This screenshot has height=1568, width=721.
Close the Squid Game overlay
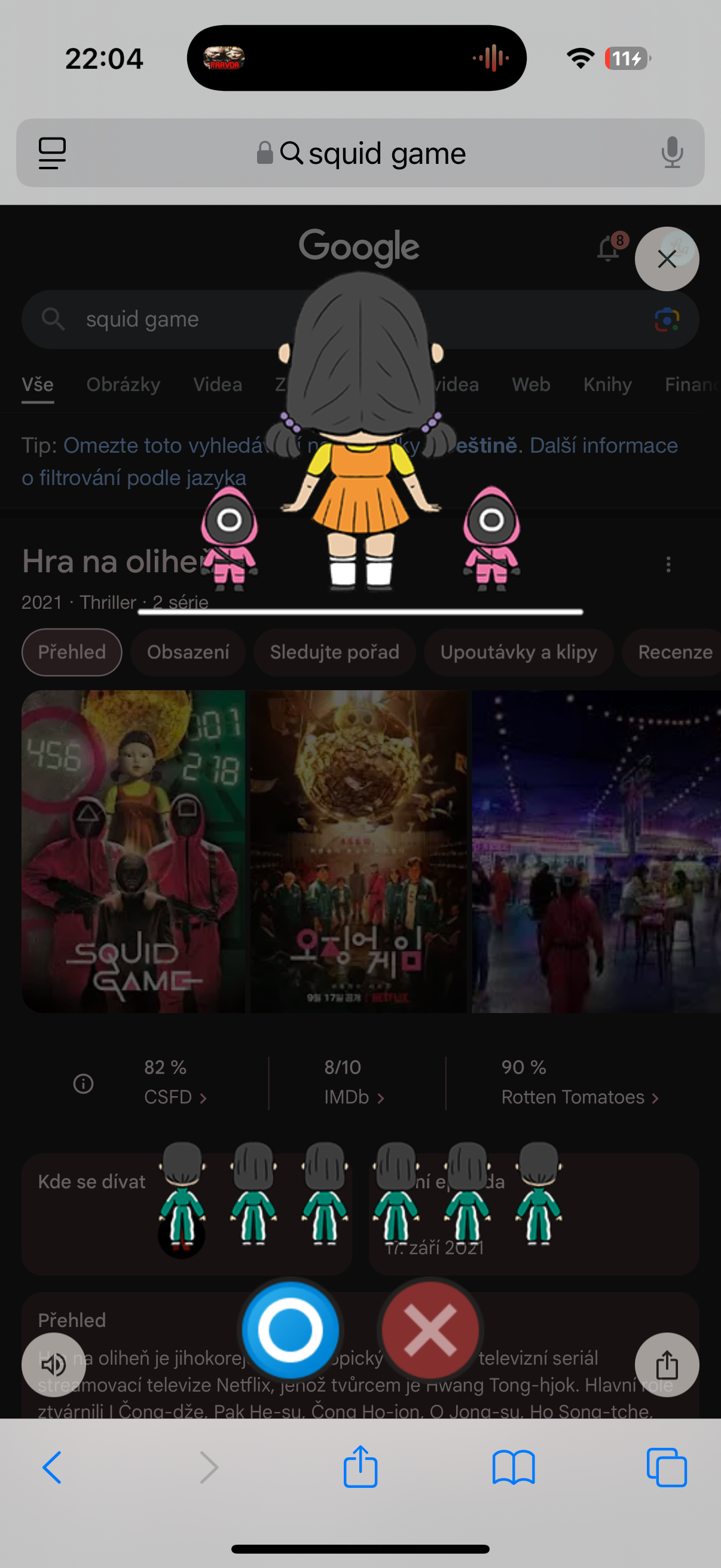[666, 260]
